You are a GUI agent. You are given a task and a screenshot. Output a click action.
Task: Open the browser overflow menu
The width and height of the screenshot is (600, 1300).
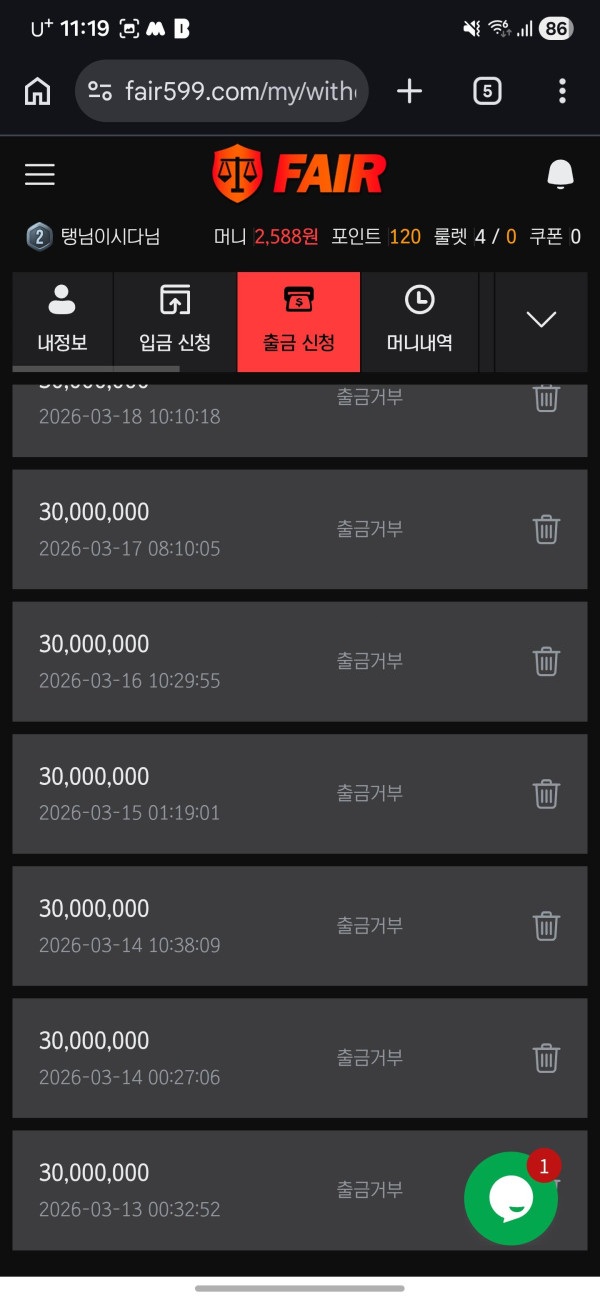click(x=562, y=92)
